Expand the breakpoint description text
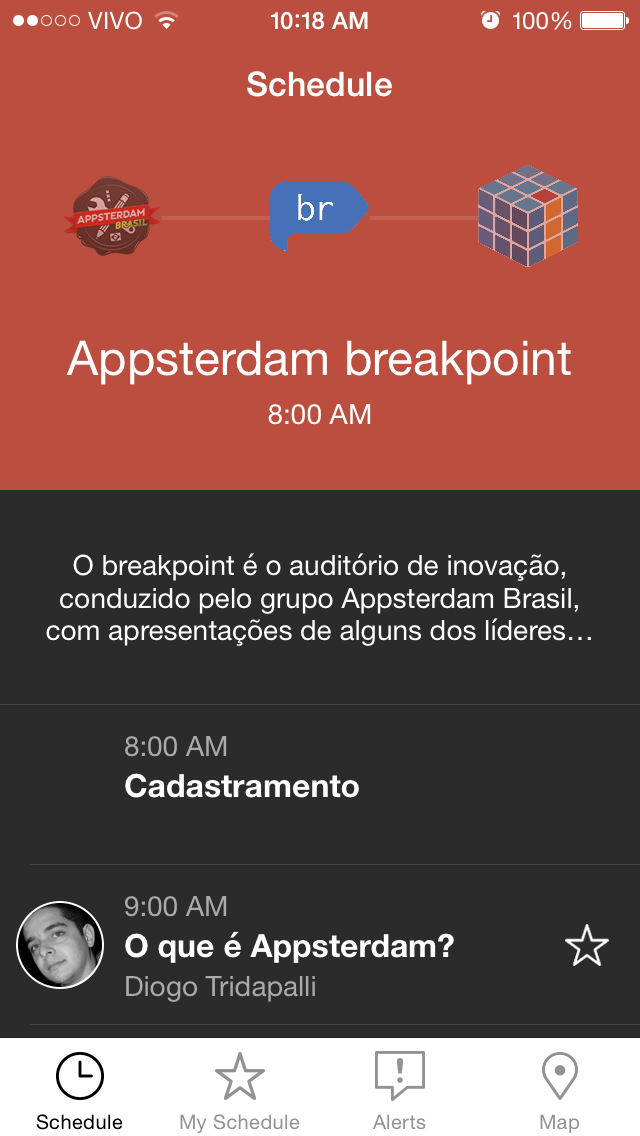Viewport: 640px width, 1136px height. click(x=320, y=598)
